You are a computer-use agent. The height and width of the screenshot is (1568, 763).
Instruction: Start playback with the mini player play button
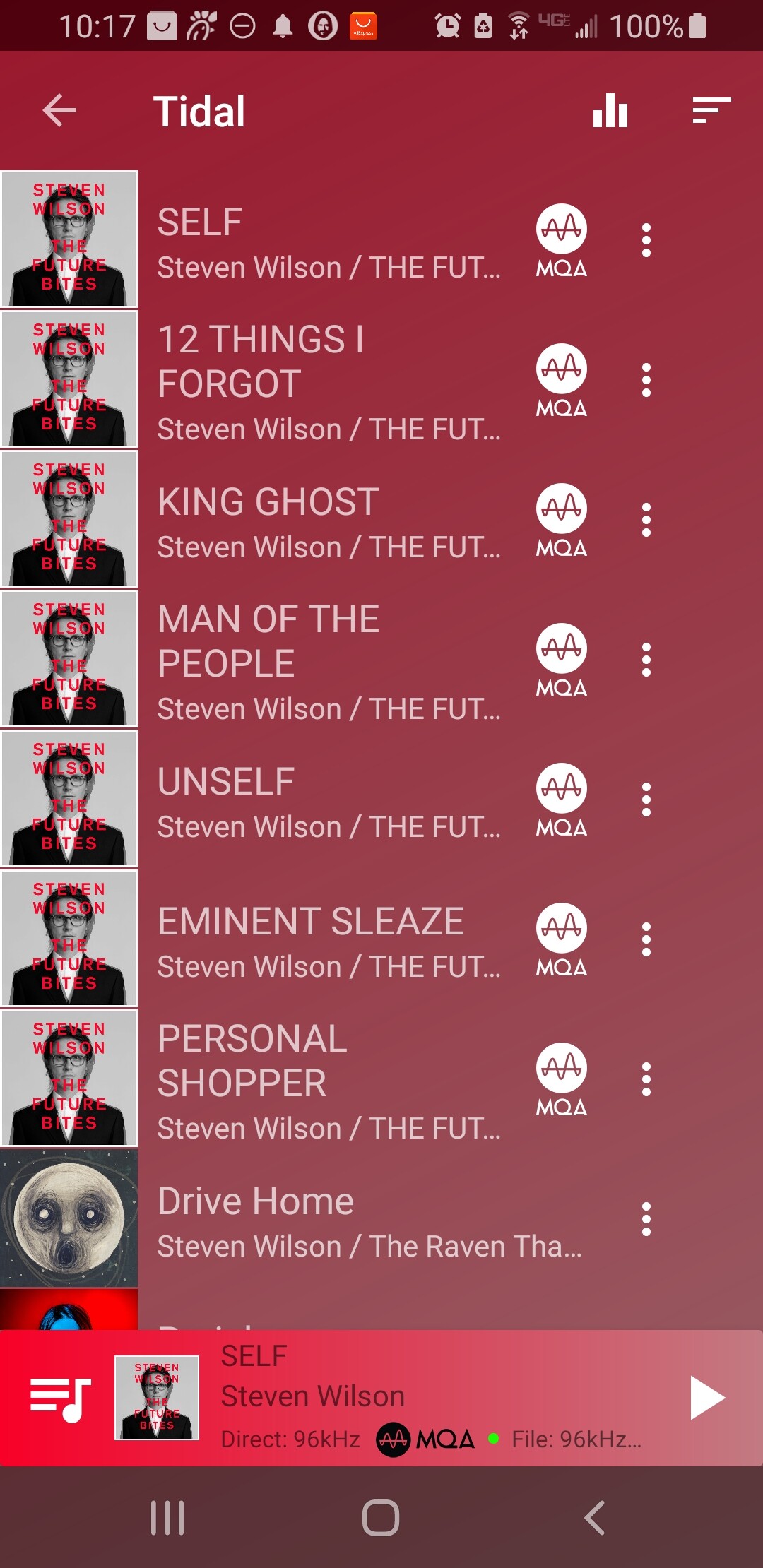point(707,1398)
